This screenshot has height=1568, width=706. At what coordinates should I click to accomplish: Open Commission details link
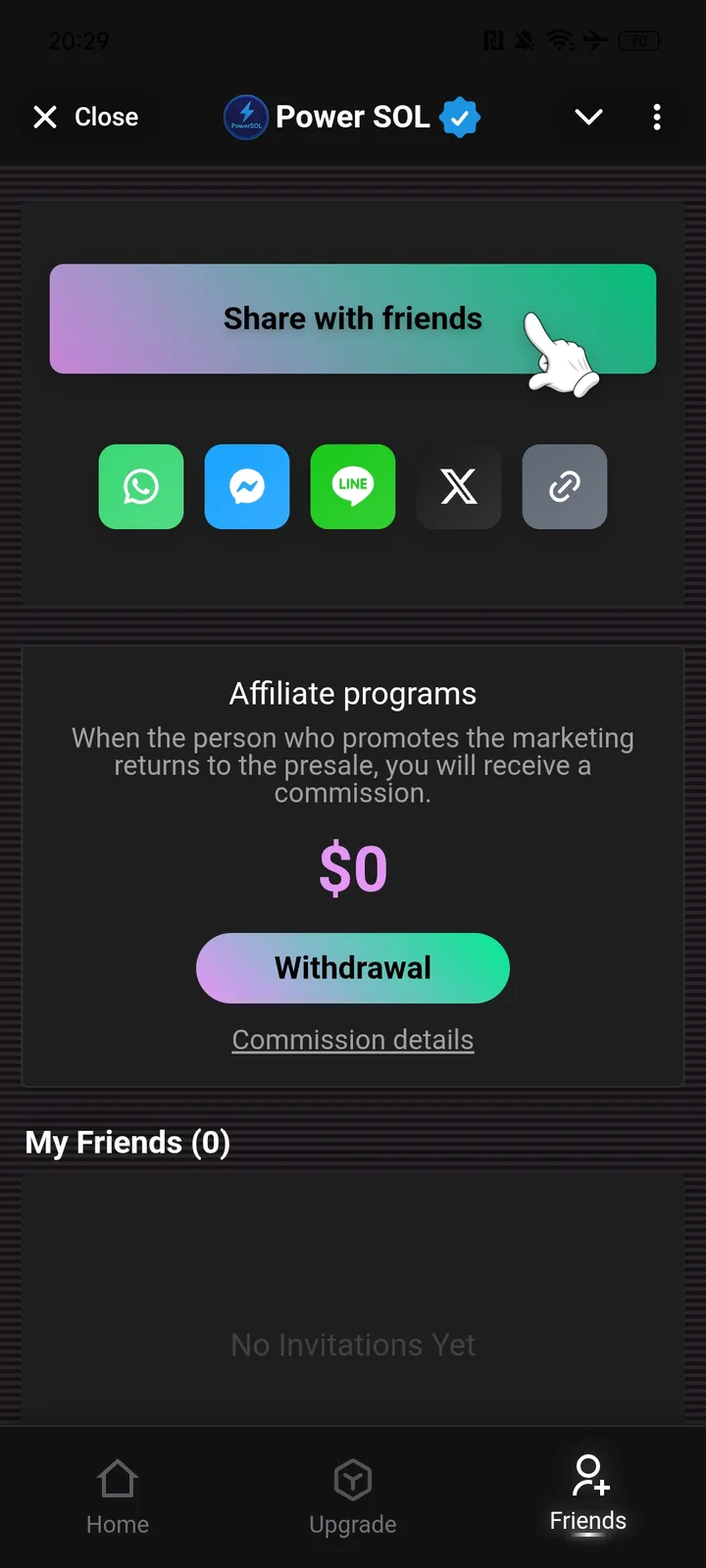tap(353, 1040)
